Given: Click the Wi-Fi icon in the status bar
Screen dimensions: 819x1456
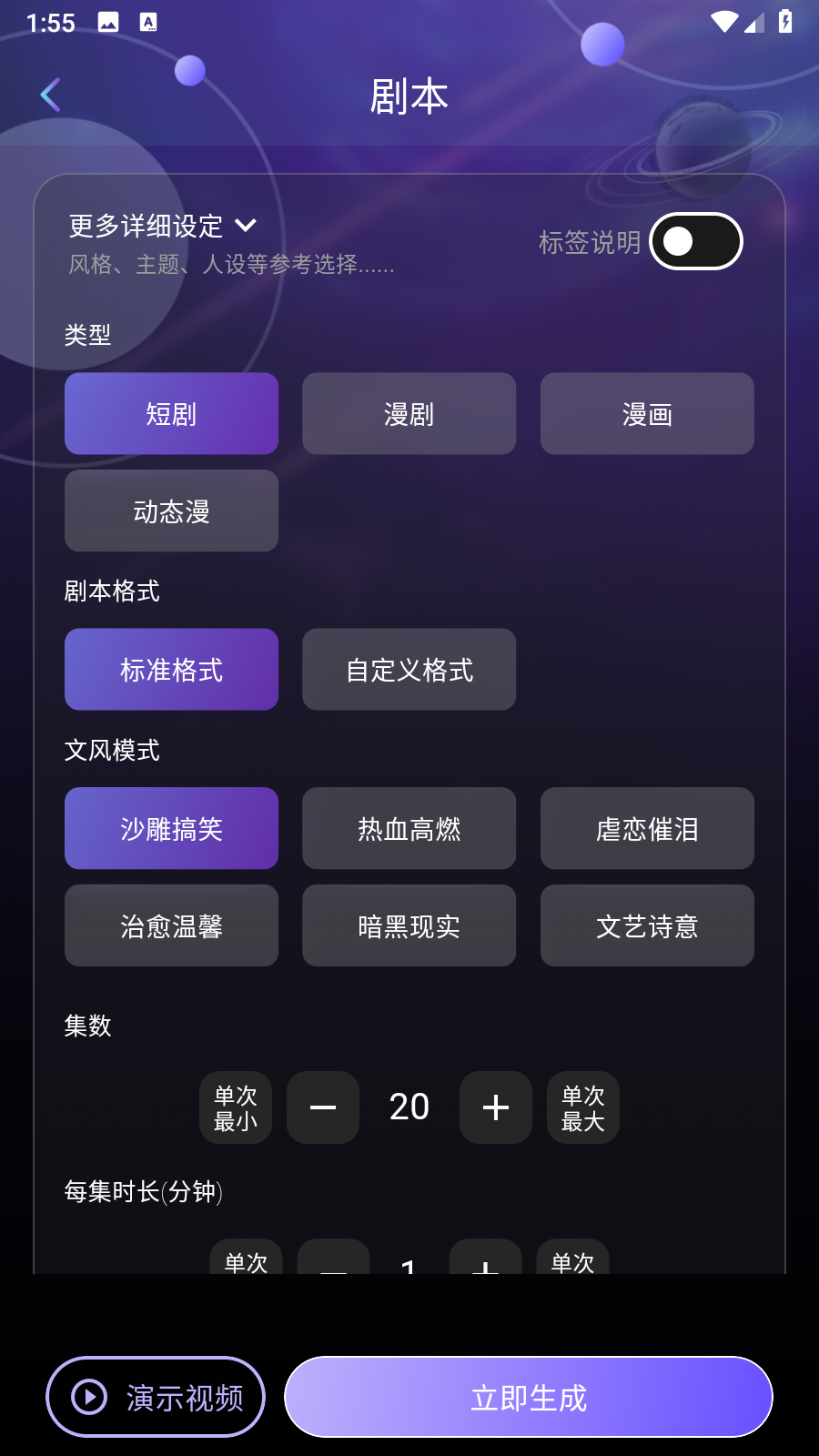Looking at the screenshot, I should click(723, 23).
